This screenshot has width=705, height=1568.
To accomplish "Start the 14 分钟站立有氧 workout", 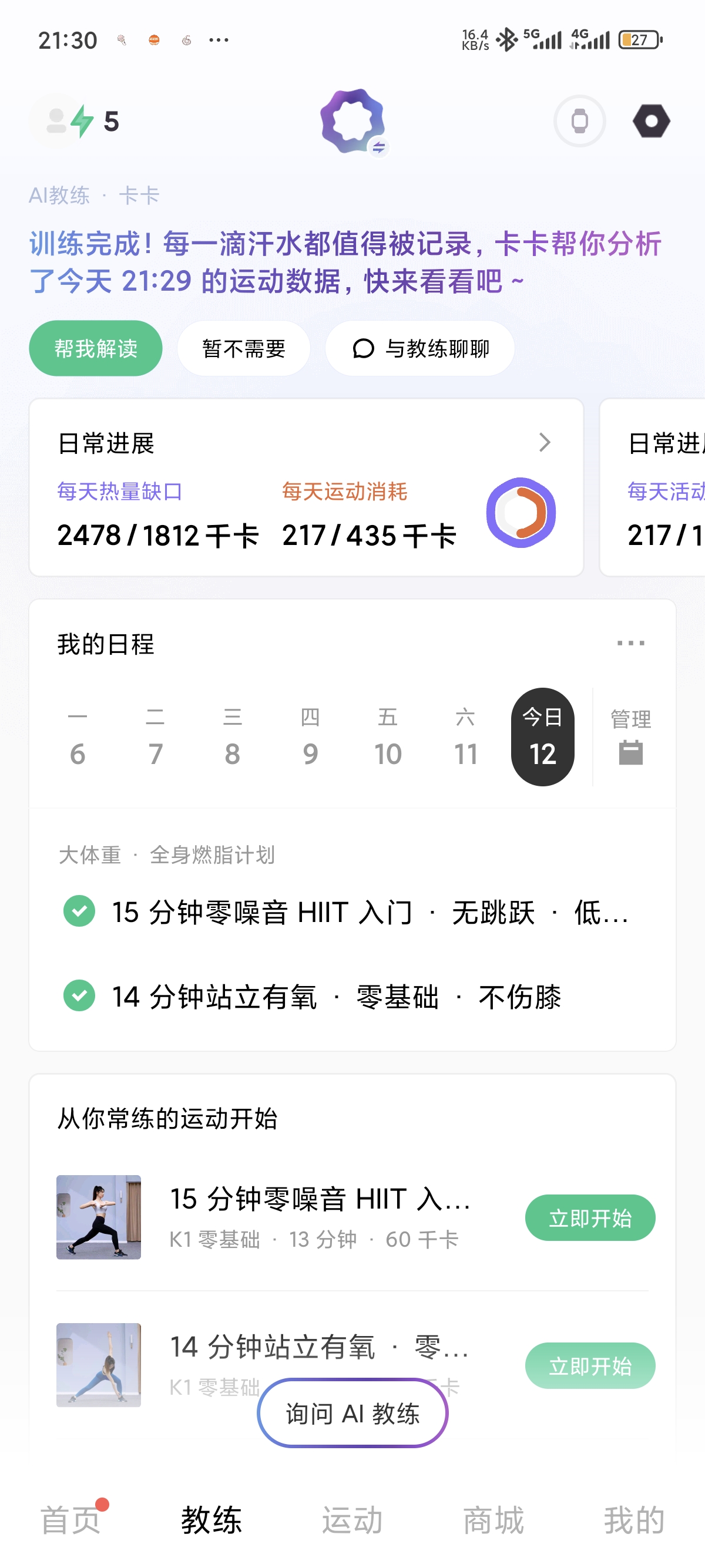I will click(x=589, y=1366).
